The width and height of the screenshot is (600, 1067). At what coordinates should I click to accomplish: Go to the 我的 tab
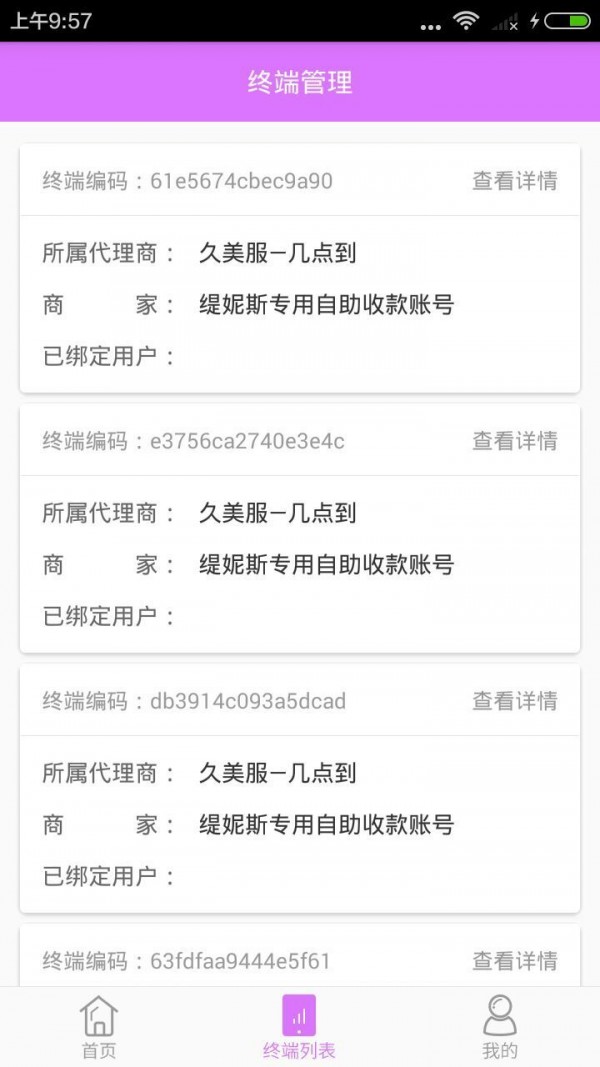click(500, 1027)
